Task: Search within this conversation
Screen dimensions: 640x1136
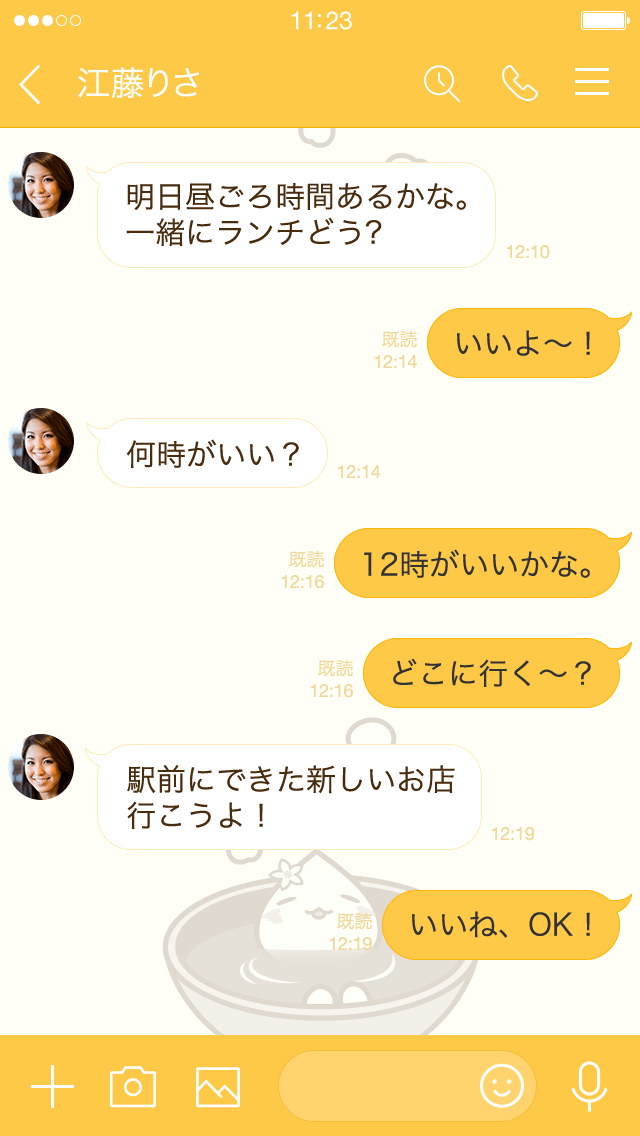Action: [441, 83]
